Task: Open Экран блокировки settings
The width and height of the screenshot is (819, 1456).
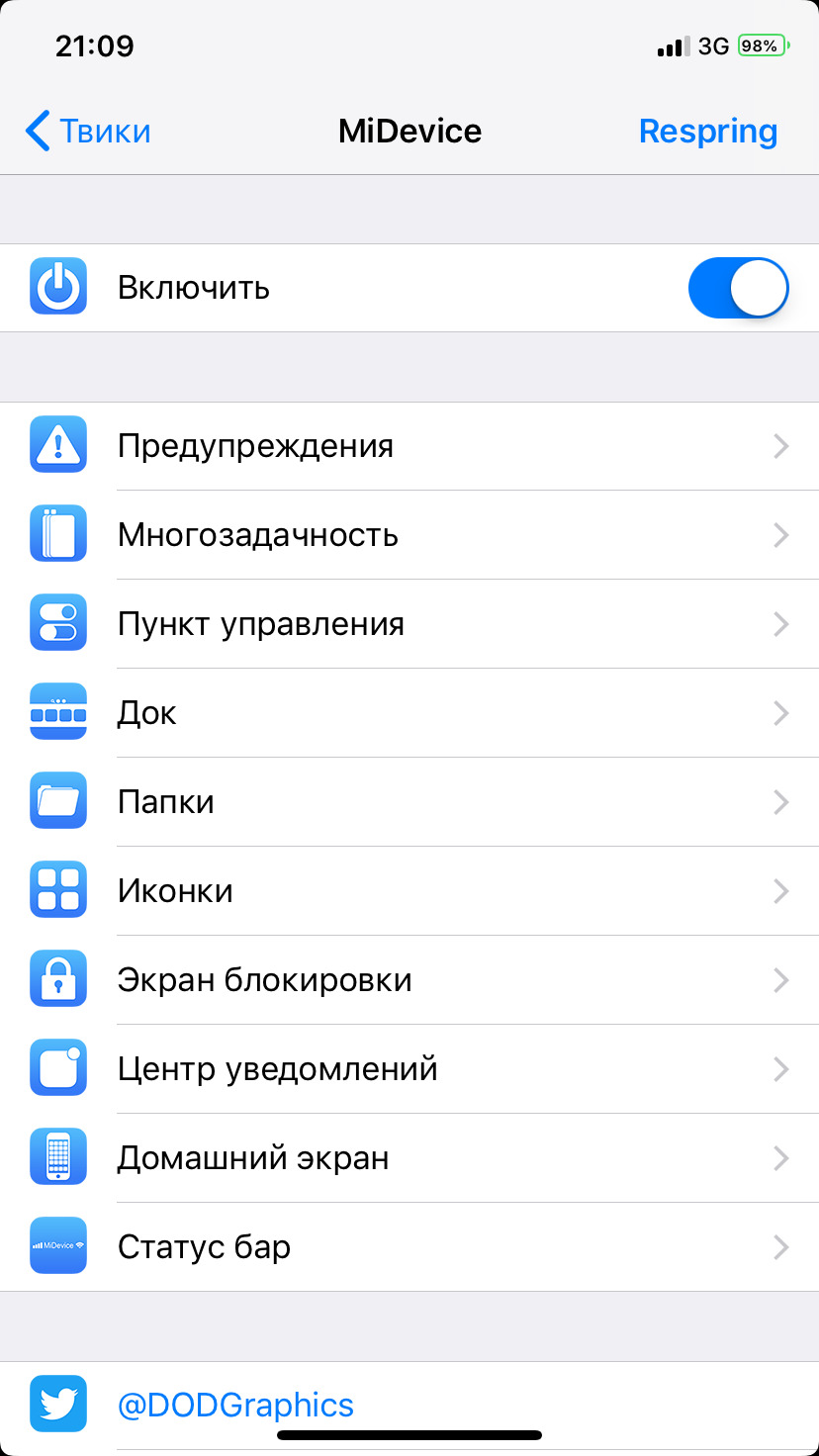Action: (409, 980)
